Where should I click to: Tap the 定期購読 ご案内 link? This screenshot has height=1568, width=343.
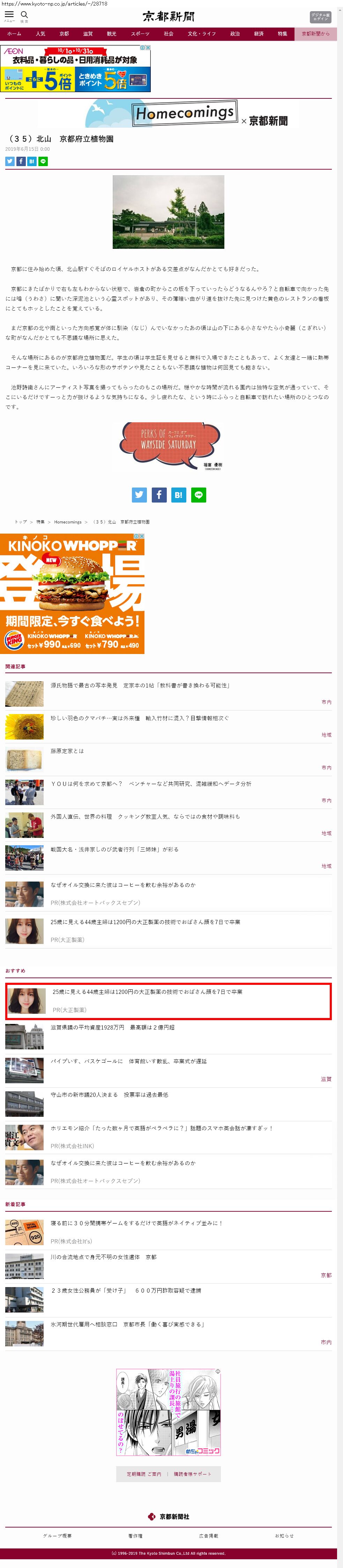[143, 1474]
